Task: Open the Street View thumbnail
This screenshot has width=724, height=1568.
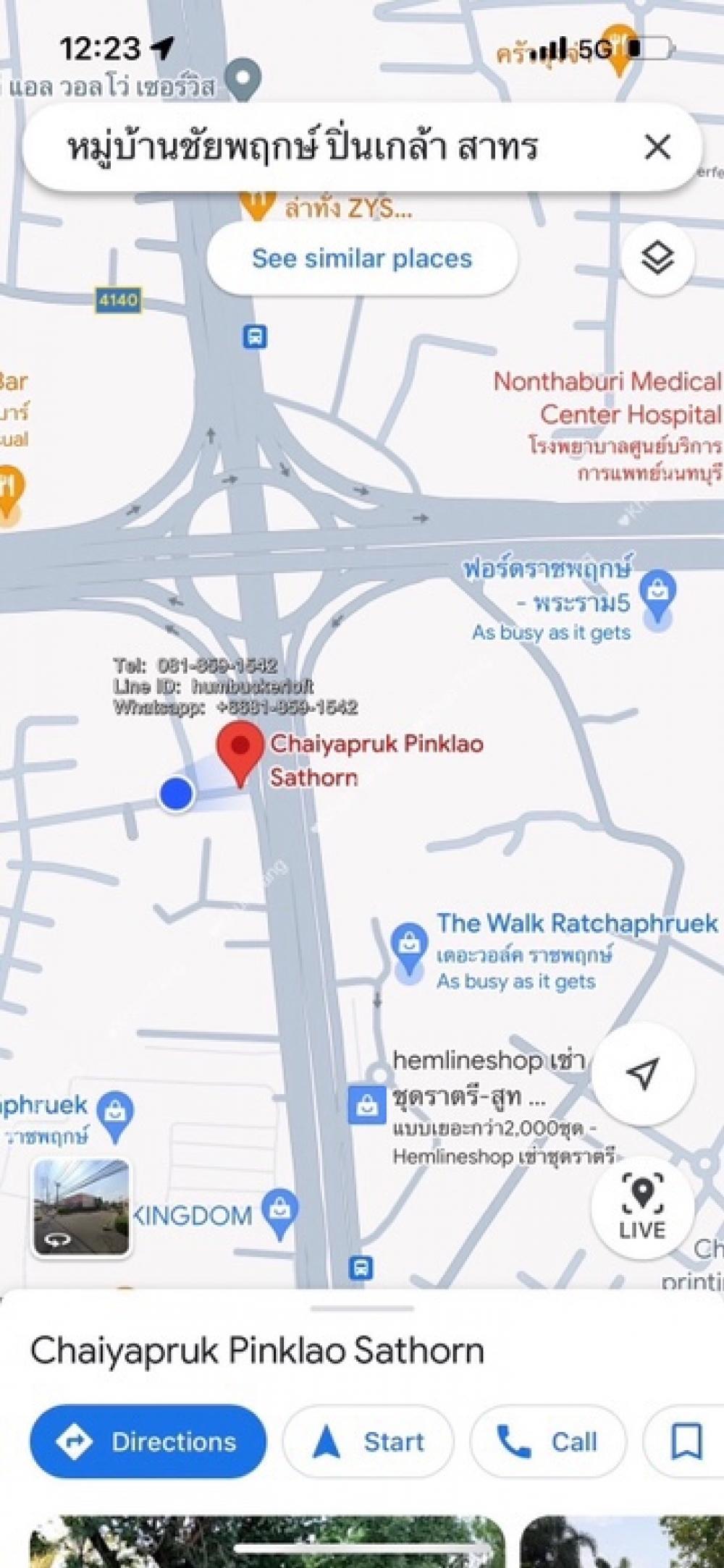Action: [x=82, y=1207]
